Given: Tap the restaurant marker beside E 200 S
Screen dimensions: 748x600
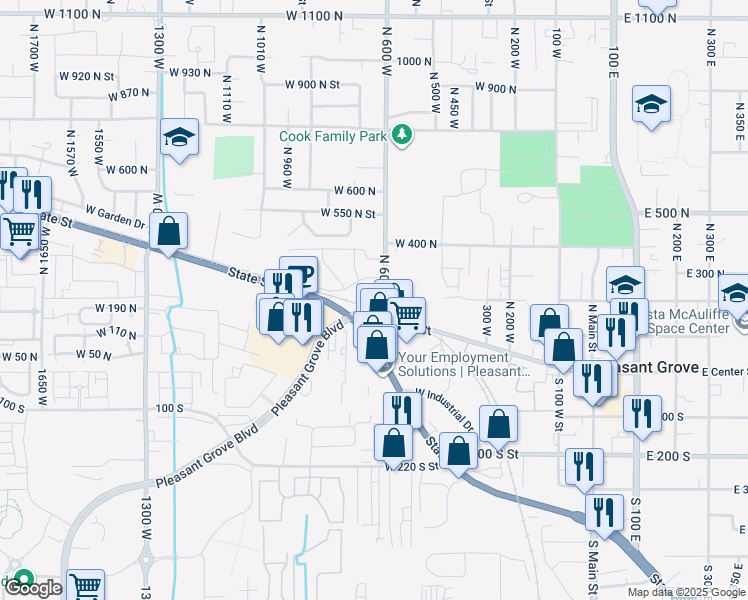Looking at the screenshot, I should pos(584,468).
